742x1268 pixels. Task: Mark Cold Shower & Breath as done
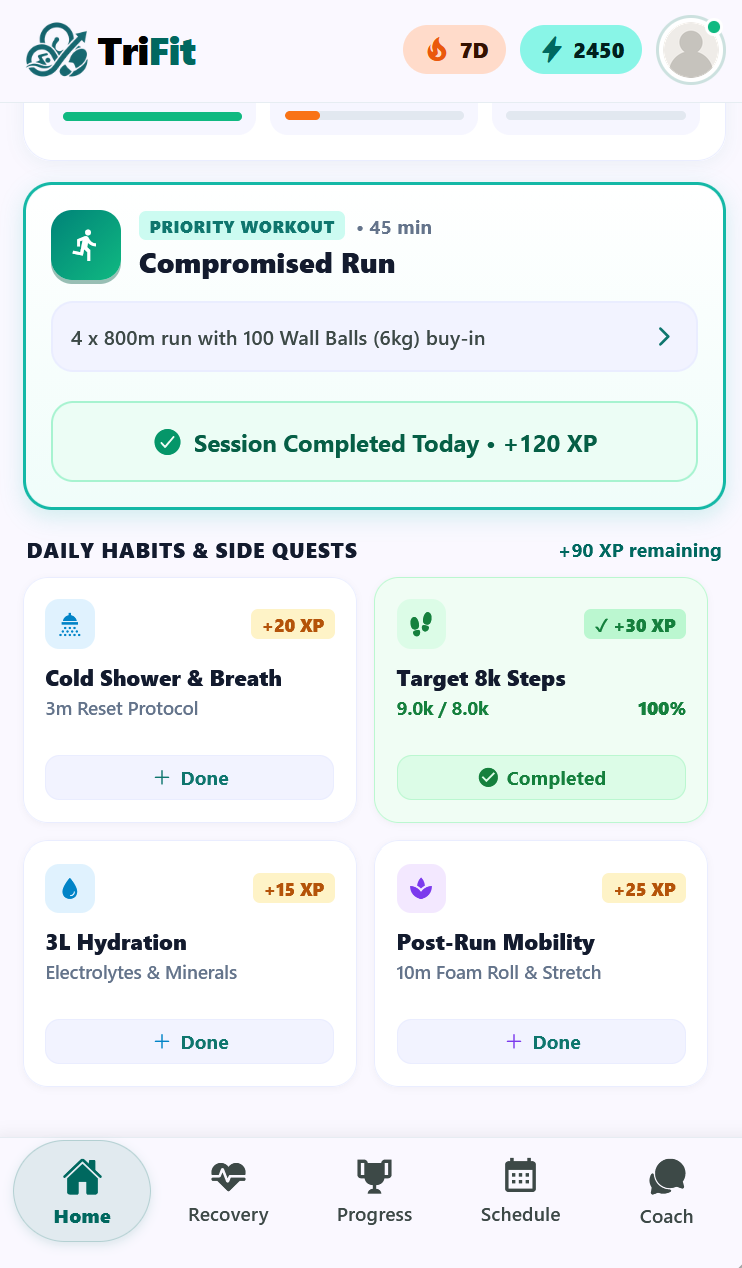tap(189, 778)
